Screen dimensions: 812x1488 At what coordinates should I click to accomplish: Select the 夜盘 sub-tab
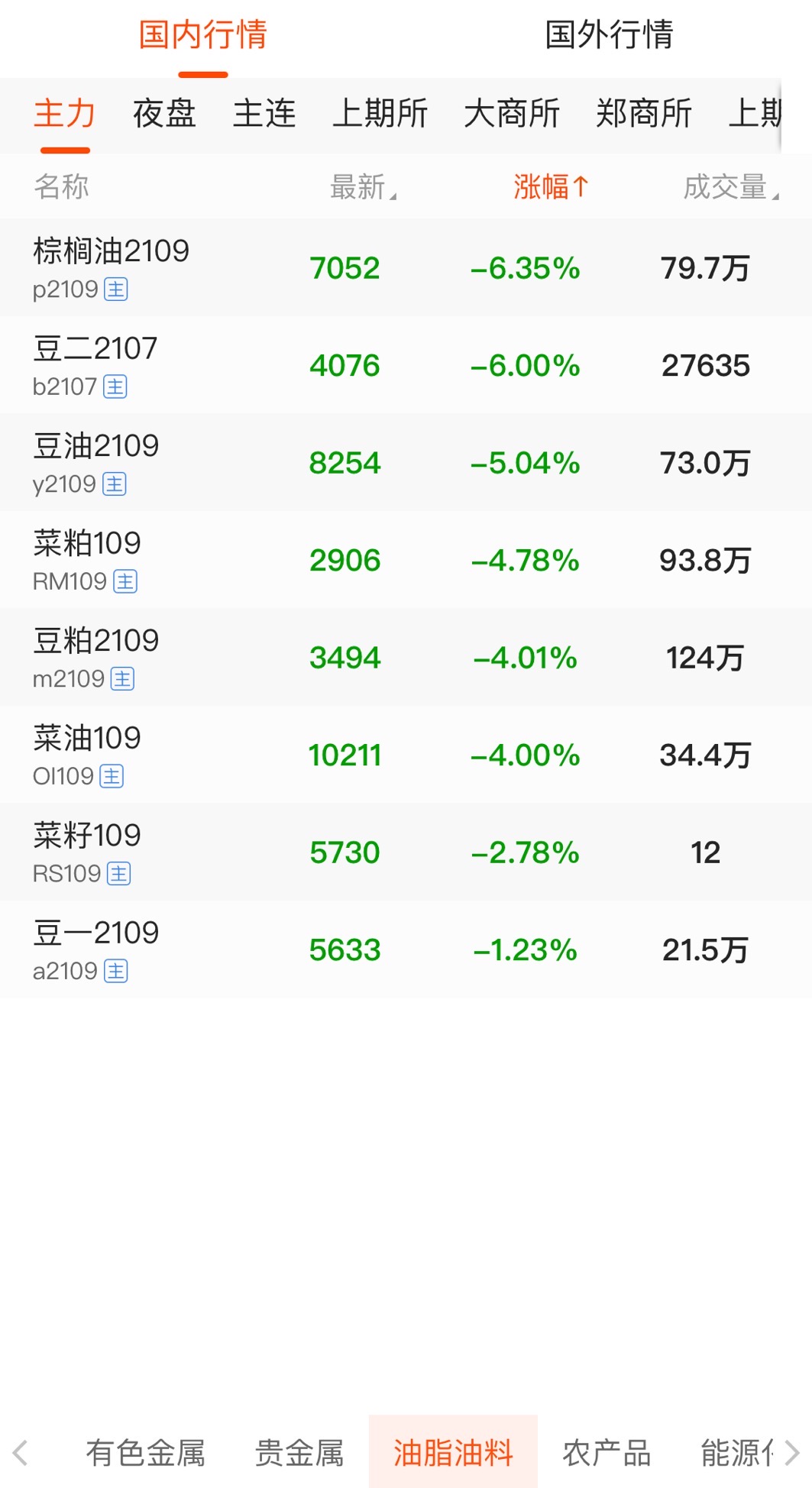click(x=164, y=114)
